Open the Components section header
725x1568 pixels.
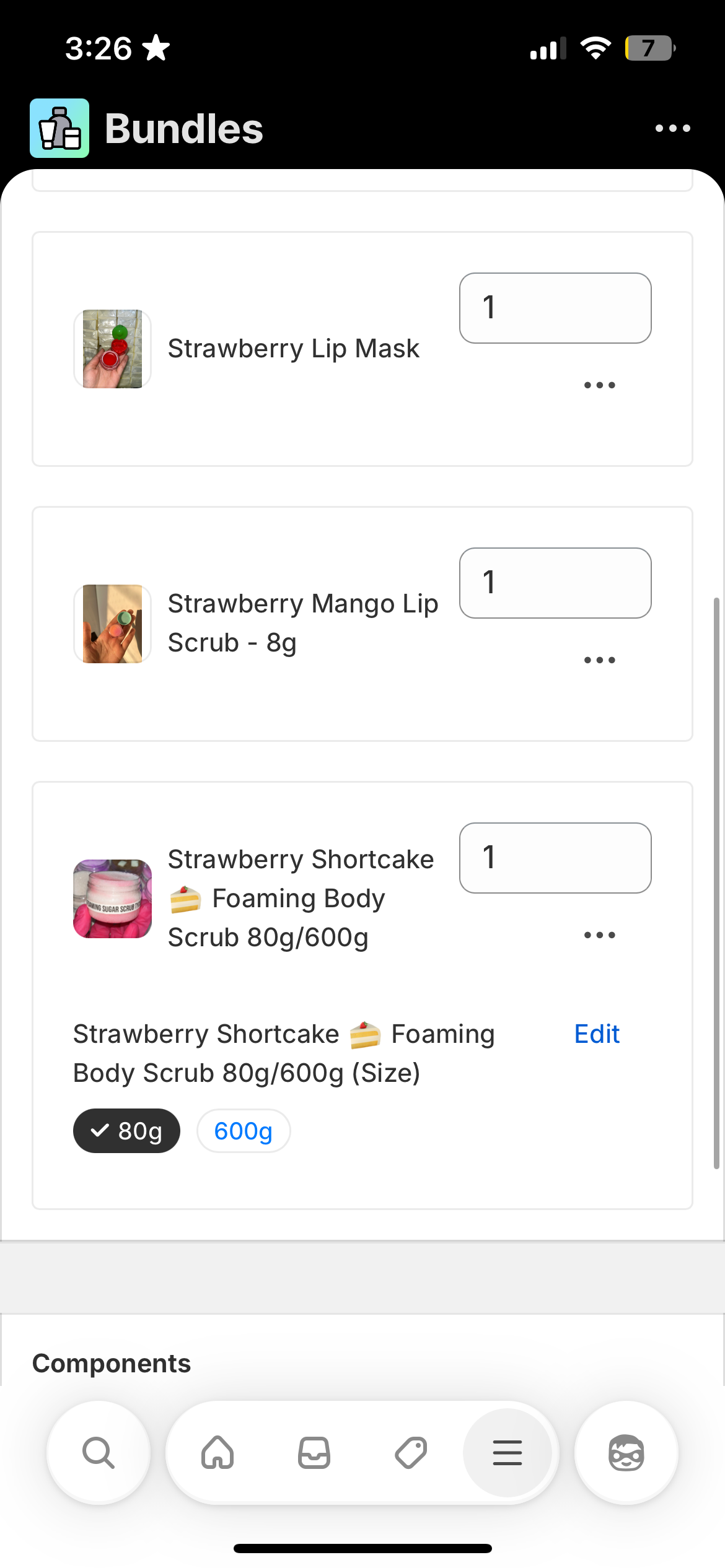point(112,1362)
